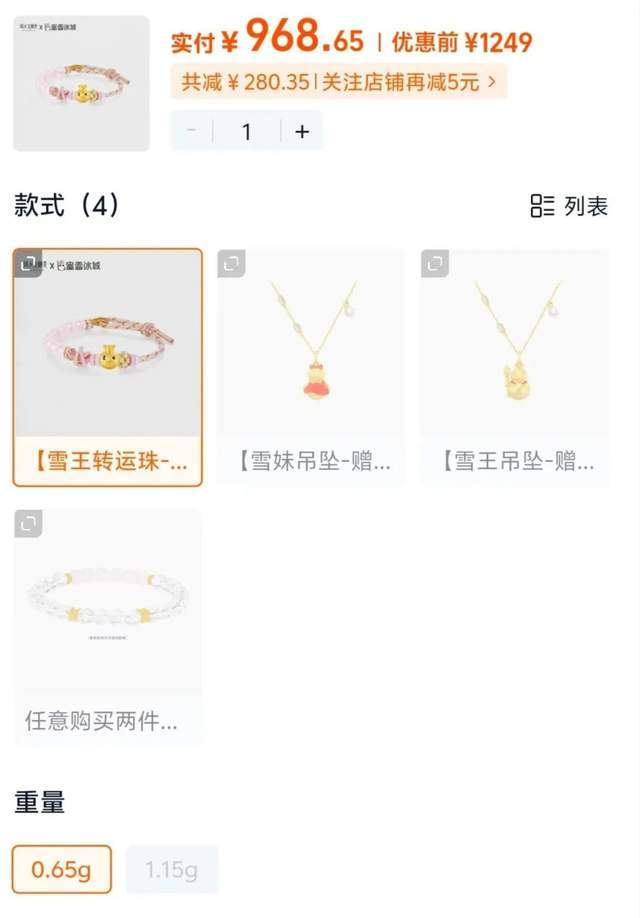Open the product thumbnail beside the price
Viewport: 640px width, 918px height.
coord(81,84)
